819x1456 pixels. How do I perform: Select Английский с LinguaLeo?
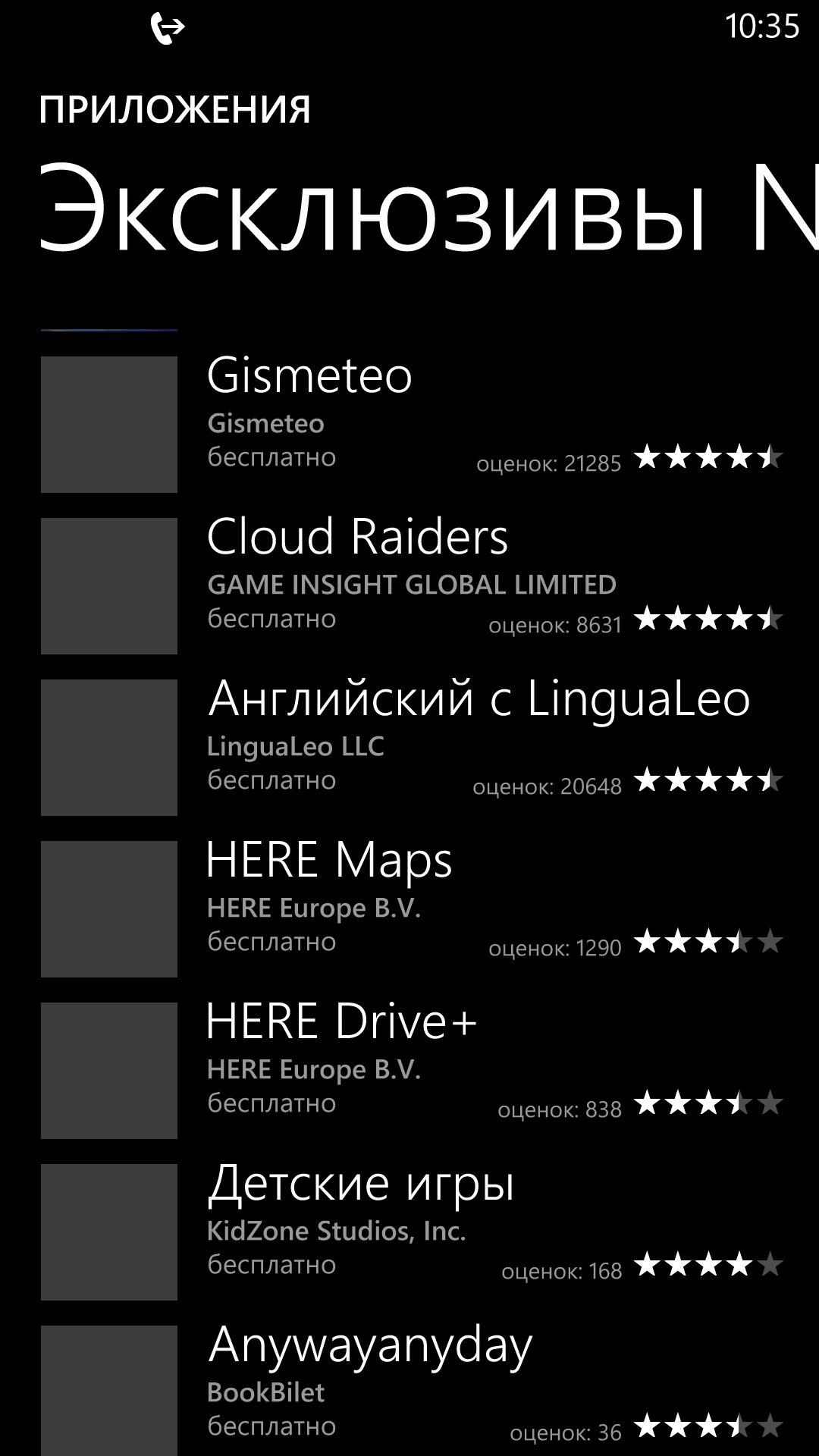click(x=412, y=747)
